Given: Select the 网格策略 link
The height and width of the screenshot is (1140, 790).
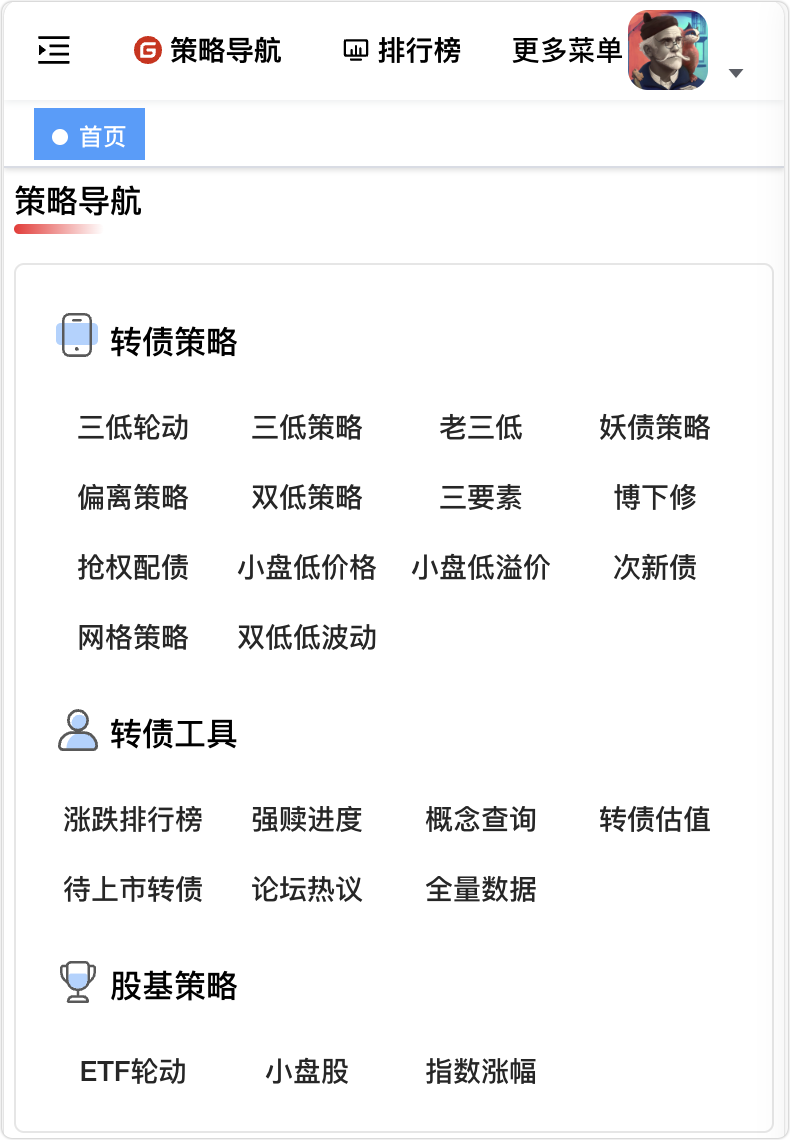Looking at the screenshot, I should click(133, 638).
